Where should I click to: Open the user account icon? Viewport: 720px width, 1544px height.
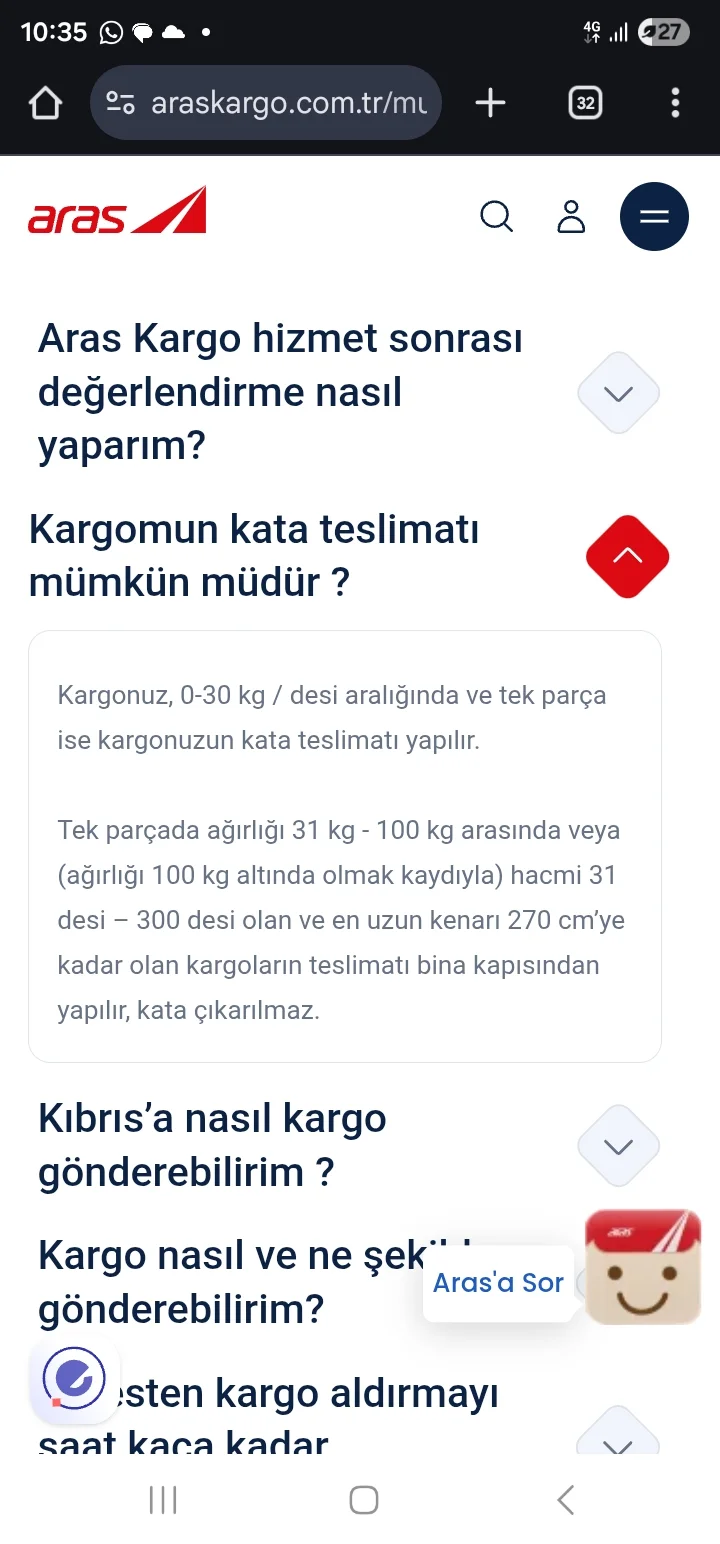(x=570, y=217)
